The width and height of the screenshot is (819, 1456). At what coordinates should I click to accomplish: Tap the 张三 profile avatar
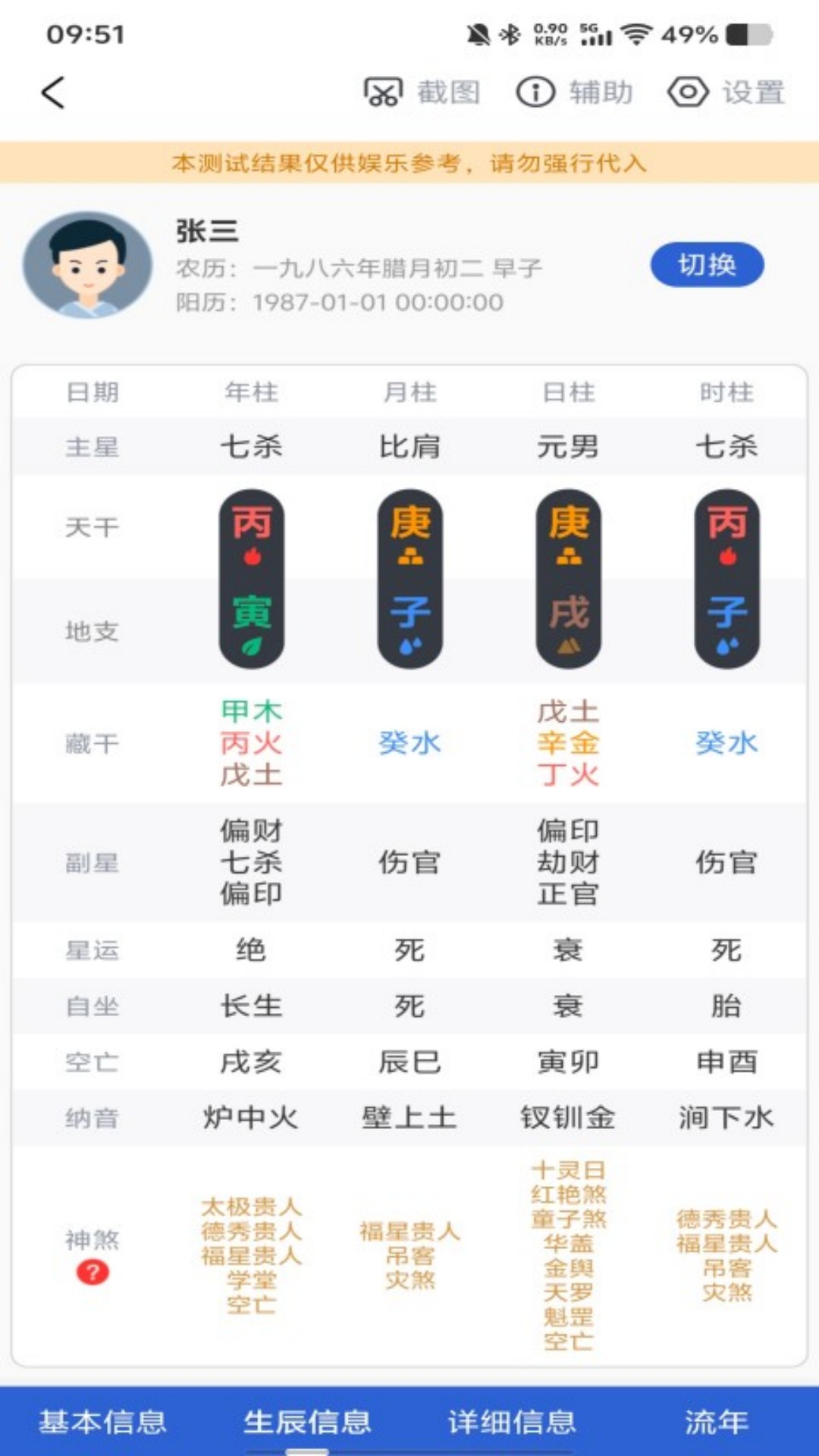91,267
